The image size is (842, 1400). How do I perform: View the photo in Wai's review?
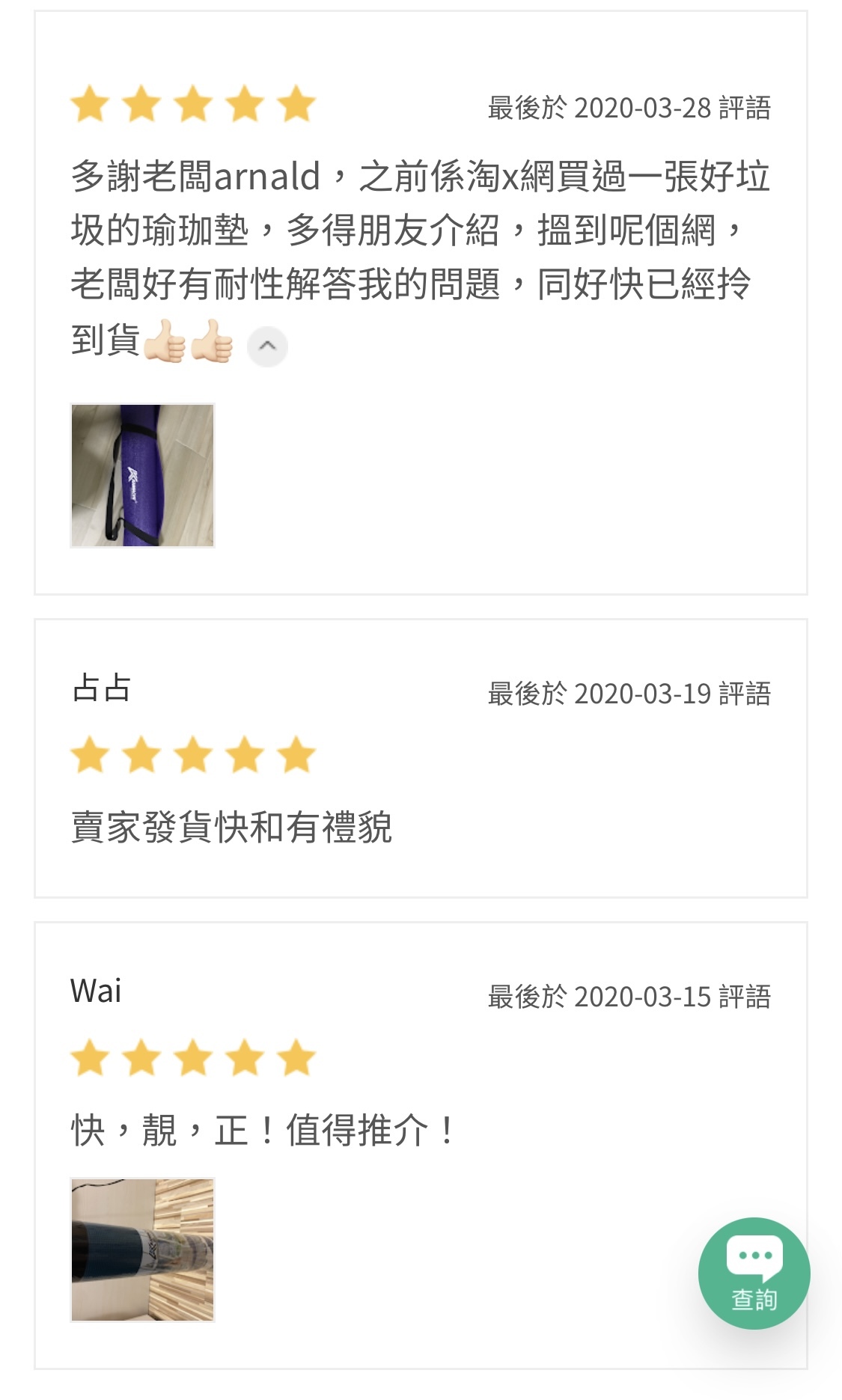(x=142, y=1249)
